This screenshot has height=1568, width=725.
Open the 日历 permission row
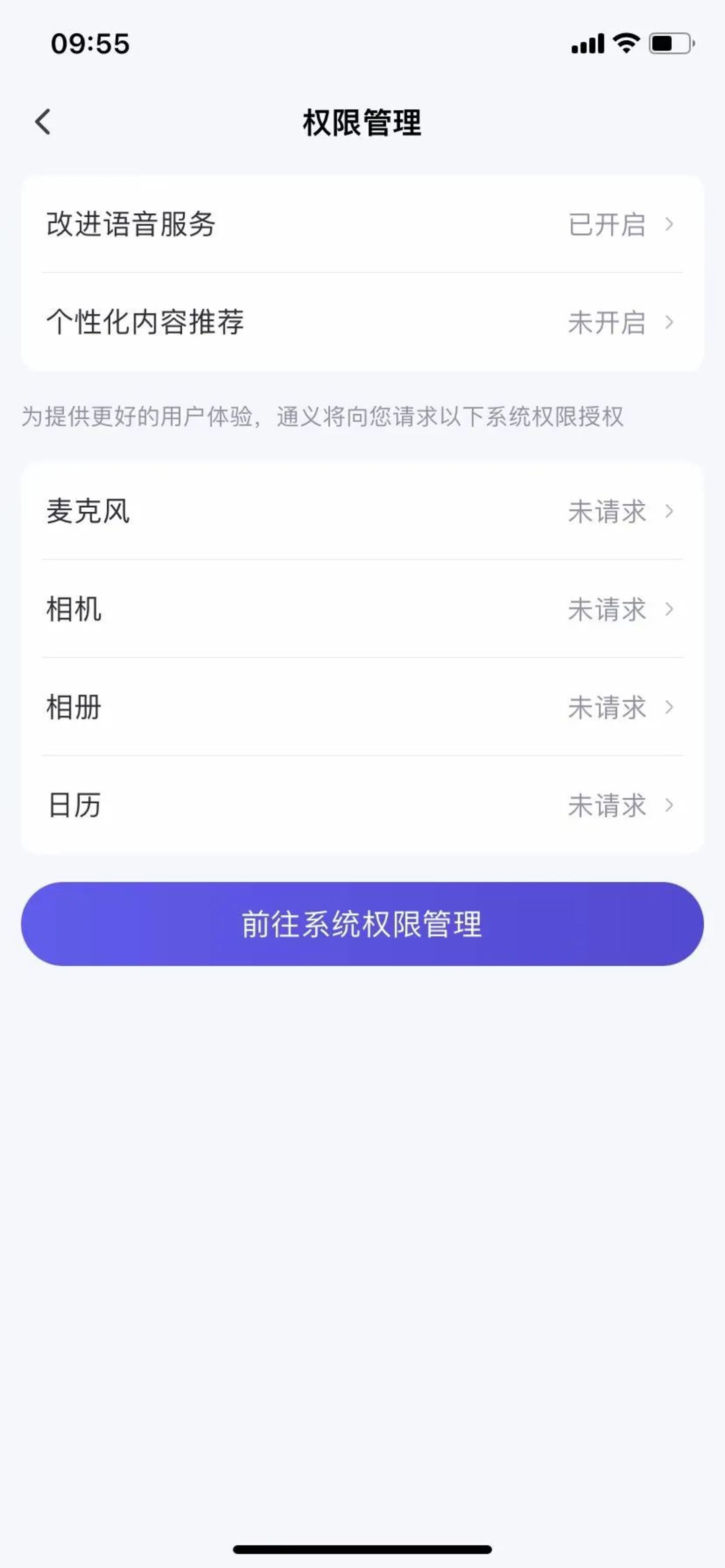(362, 805)
